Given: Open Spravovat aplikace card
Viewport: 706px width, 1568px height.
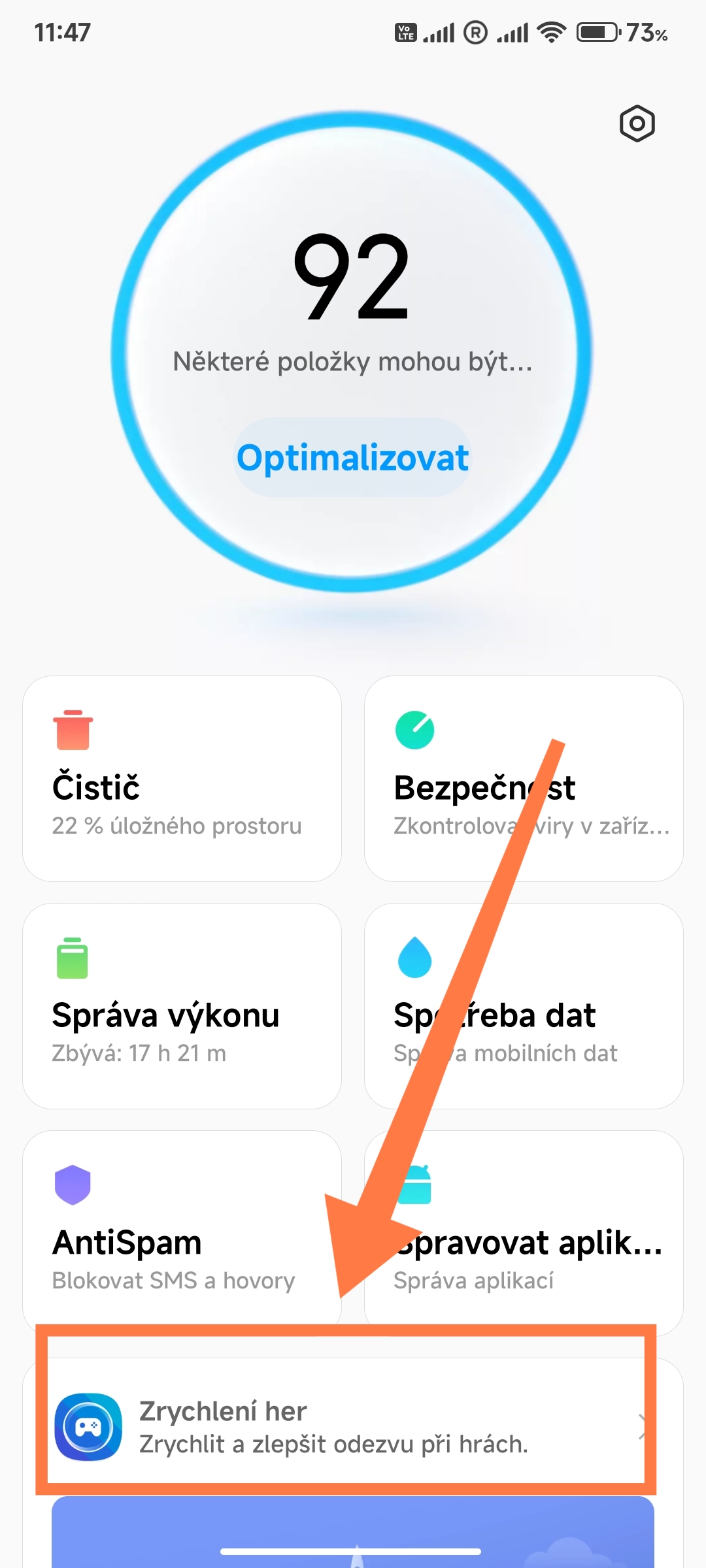Looking at the screenshot, I should point(524,1232).
